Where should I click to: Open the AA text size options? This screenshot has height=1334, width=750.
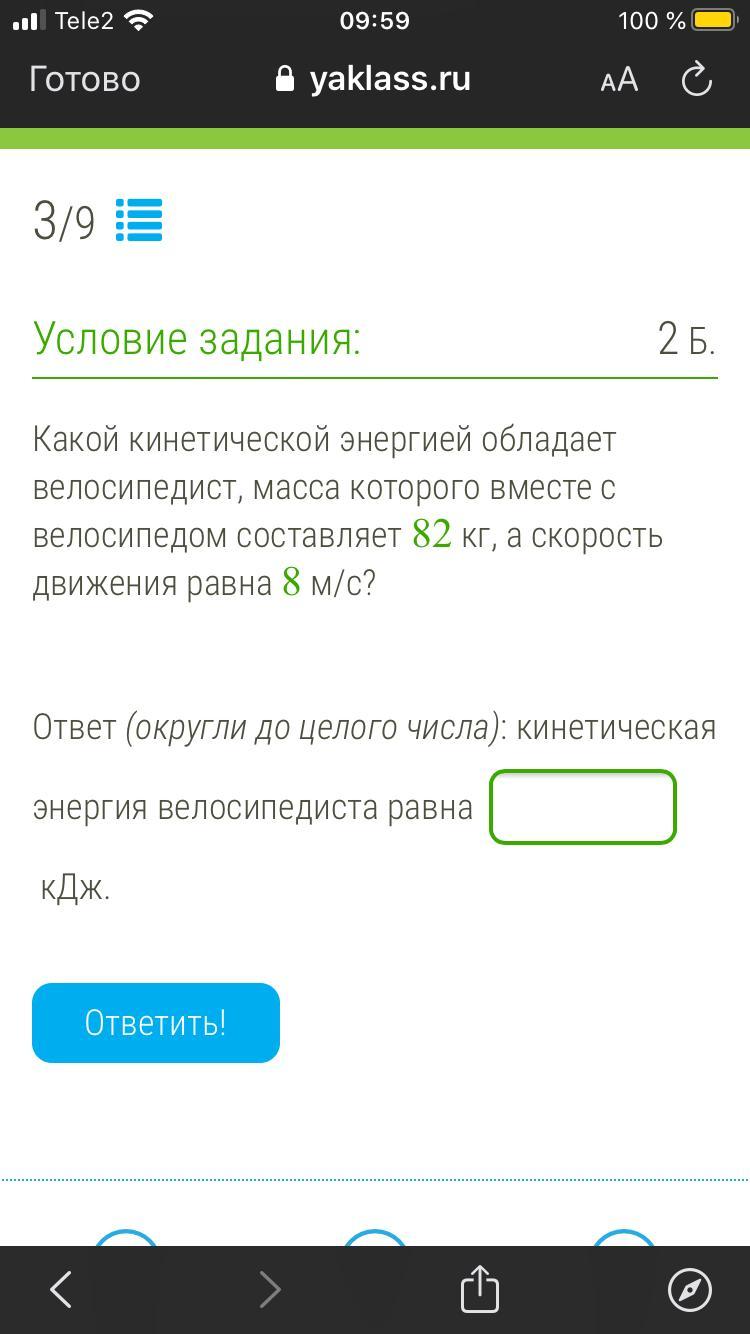coord(619,80)
